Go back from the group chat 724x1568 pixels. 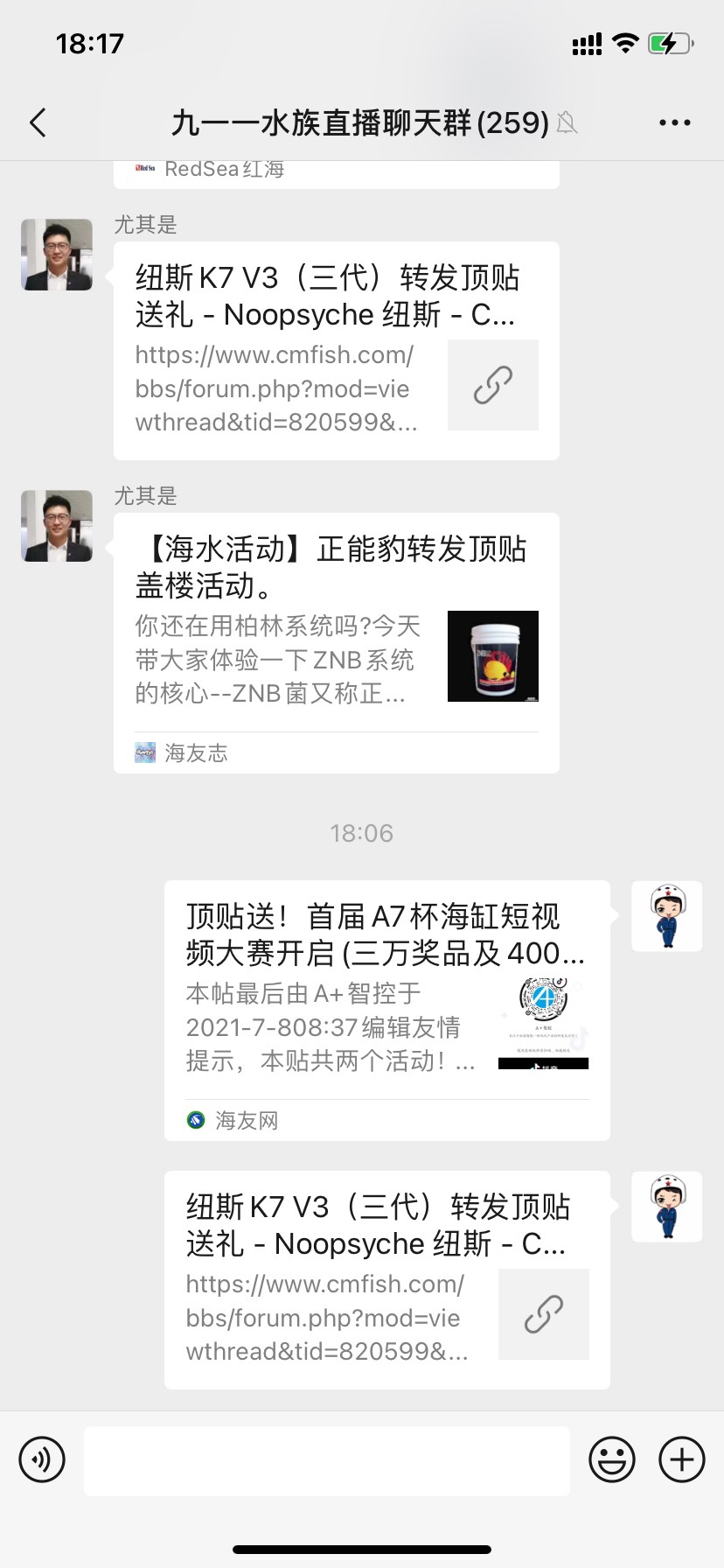pos(38,123)
